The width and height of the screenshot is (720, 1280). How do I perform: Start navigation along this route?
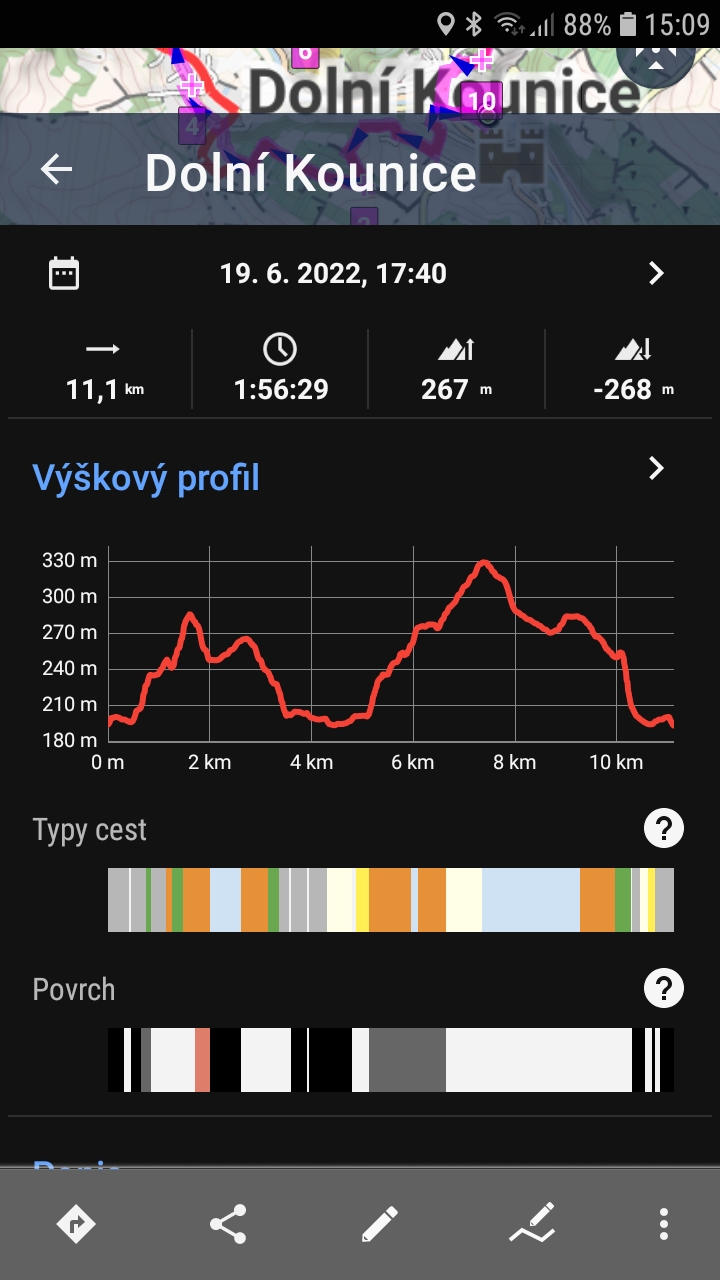76,1224
